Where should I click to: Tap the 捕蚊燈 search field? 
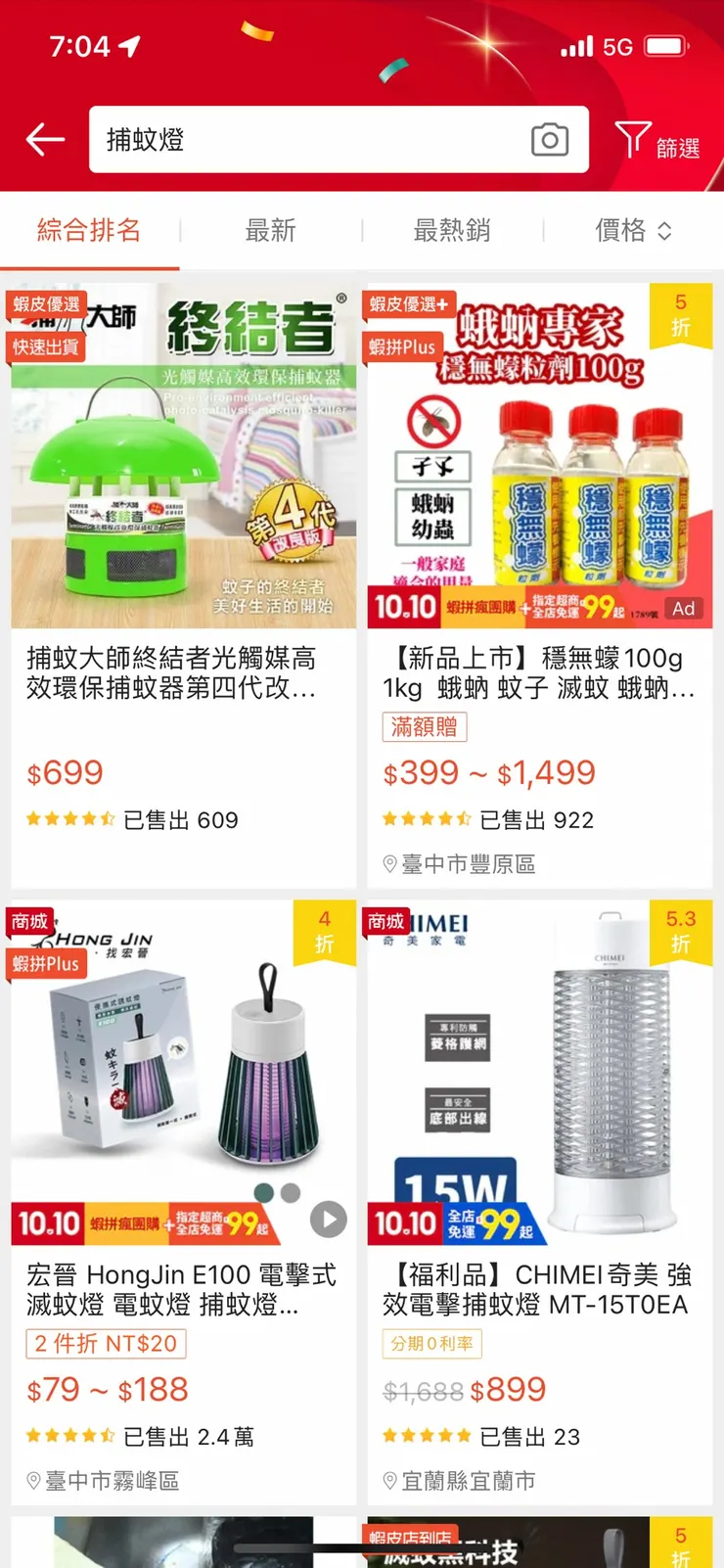tap(303, 140)
